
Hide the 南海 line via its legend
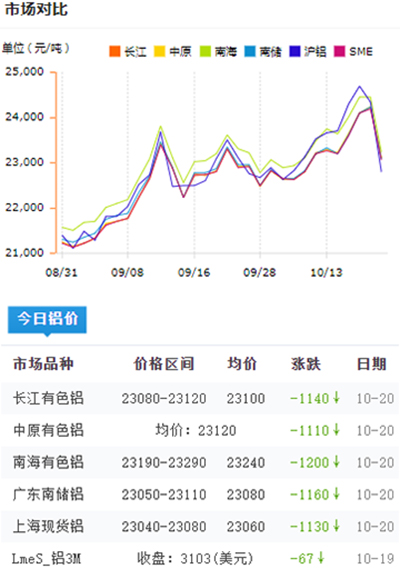coord(218,51)
